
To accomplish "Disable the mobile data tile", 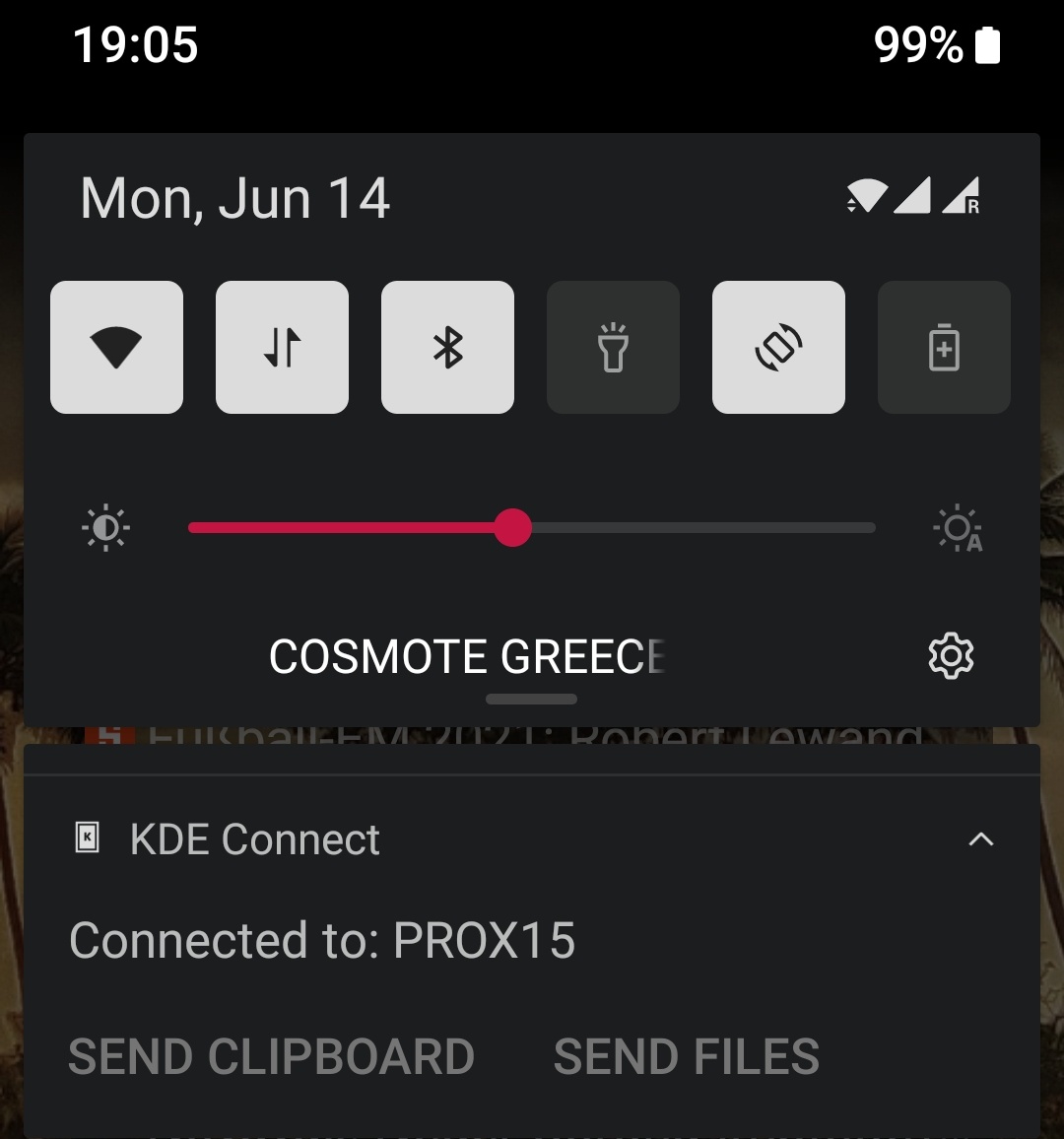I will pos(282,347).
